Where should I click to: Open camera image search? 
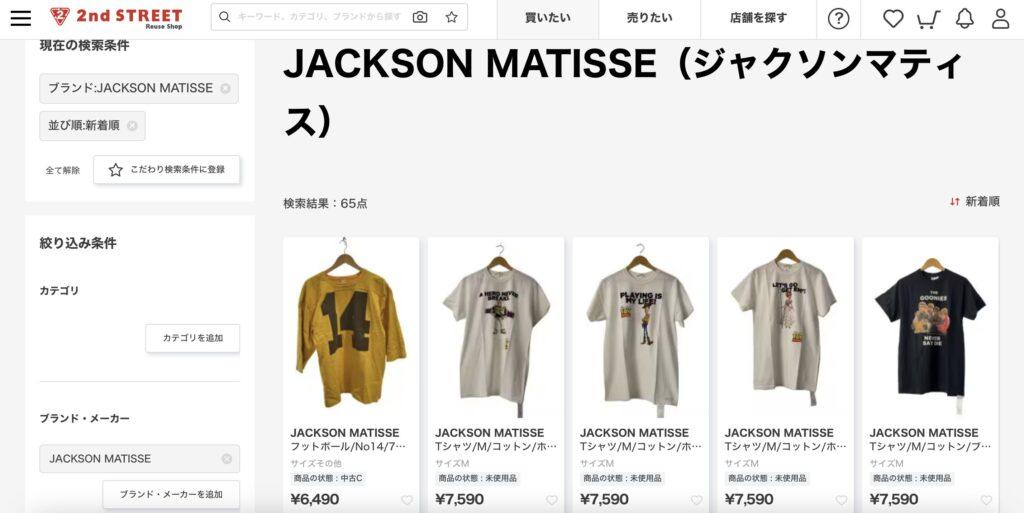(420, 17)
